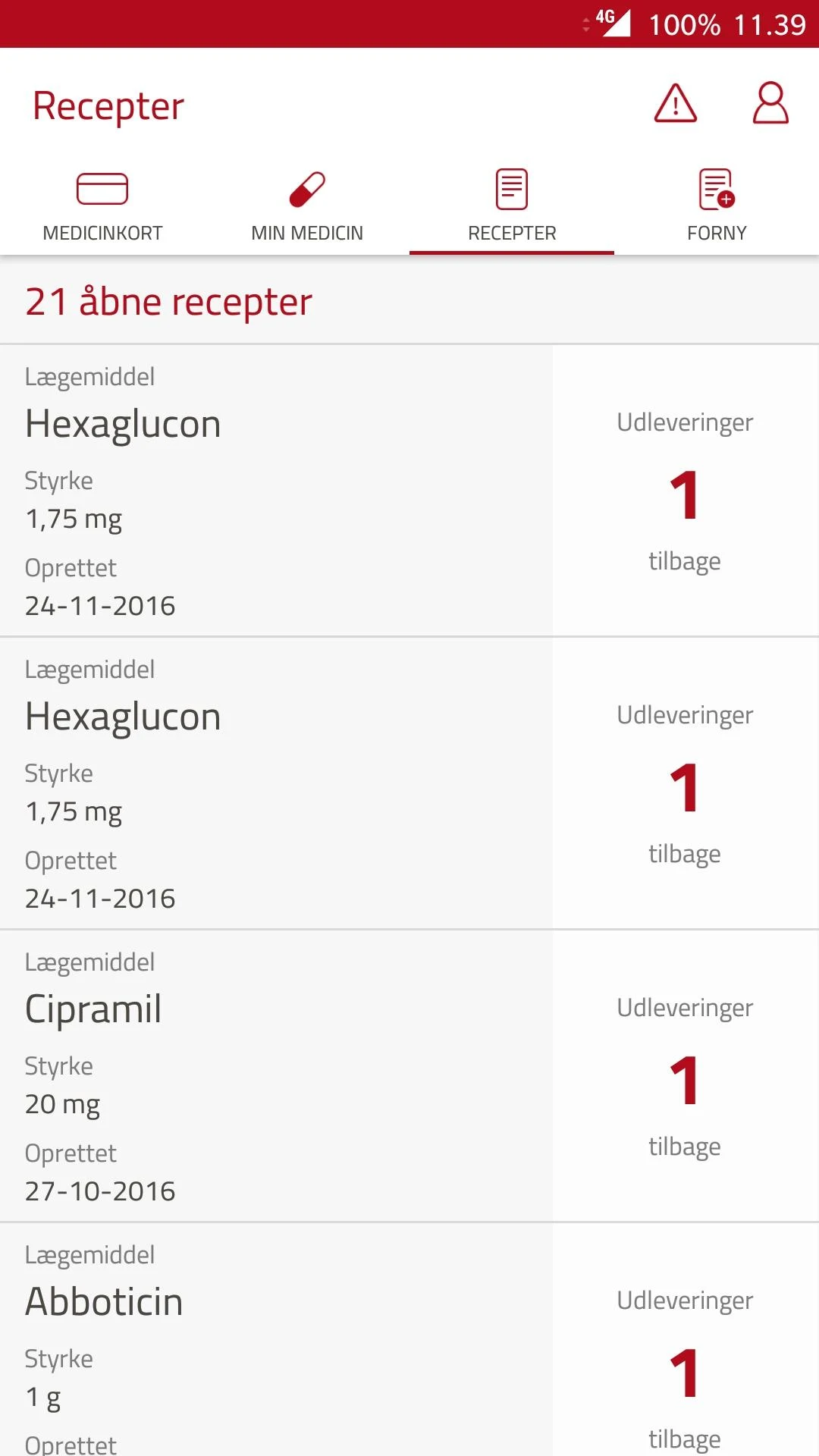
Task: Open the warning triangle alerts icon
Action: point(675,103)
